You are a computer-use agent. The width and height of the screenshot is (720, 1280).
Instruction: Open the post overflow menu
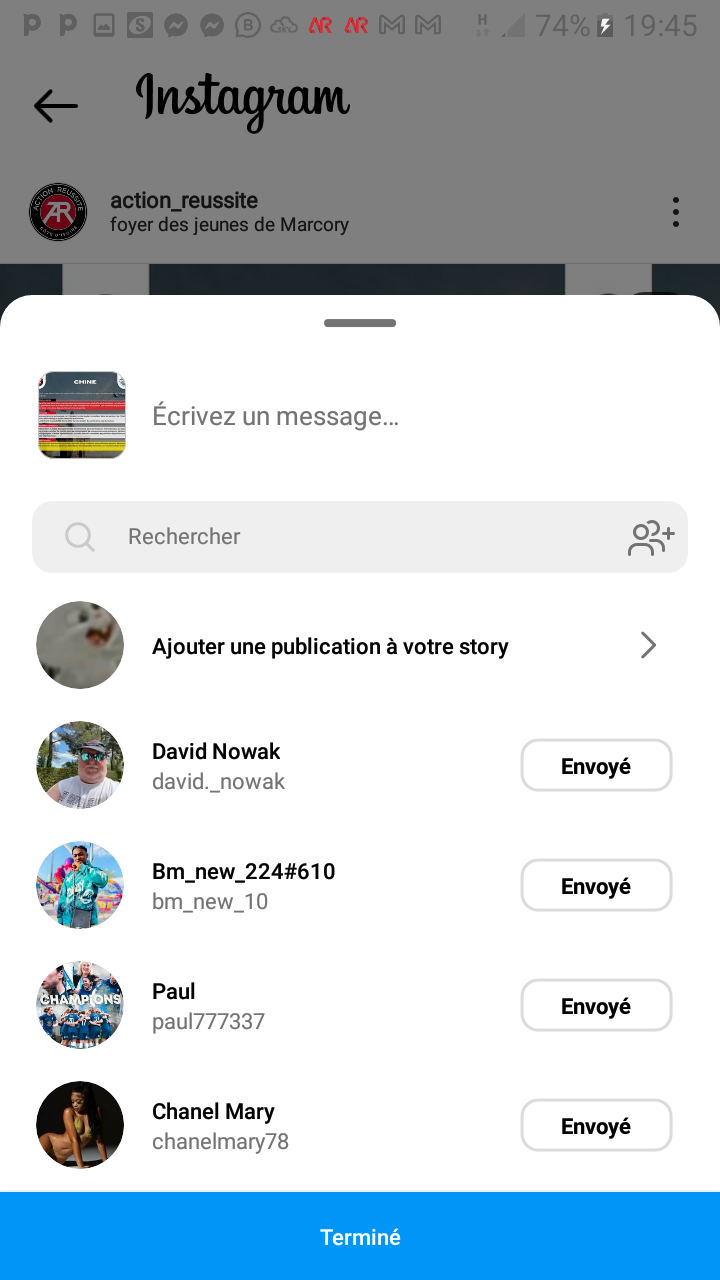[x=676, y=212]
